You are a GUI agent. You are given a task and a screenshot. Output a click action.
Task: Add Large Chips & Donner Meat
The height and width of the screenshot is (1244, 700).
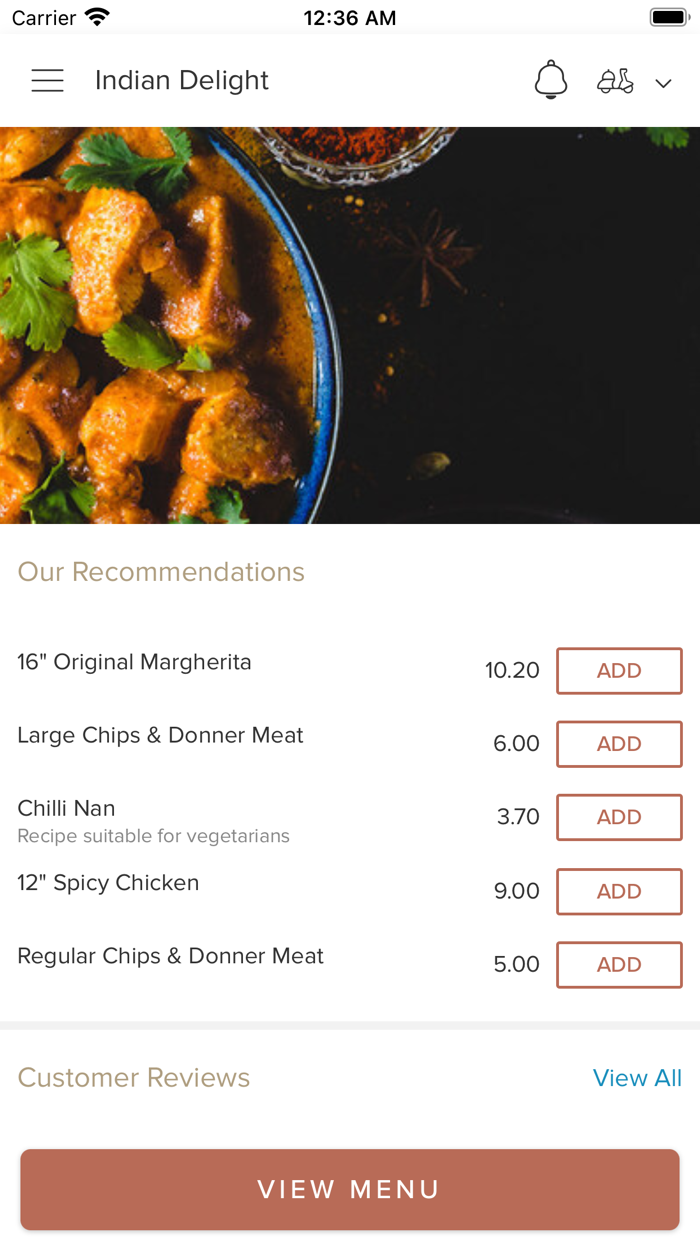point(619,744)
